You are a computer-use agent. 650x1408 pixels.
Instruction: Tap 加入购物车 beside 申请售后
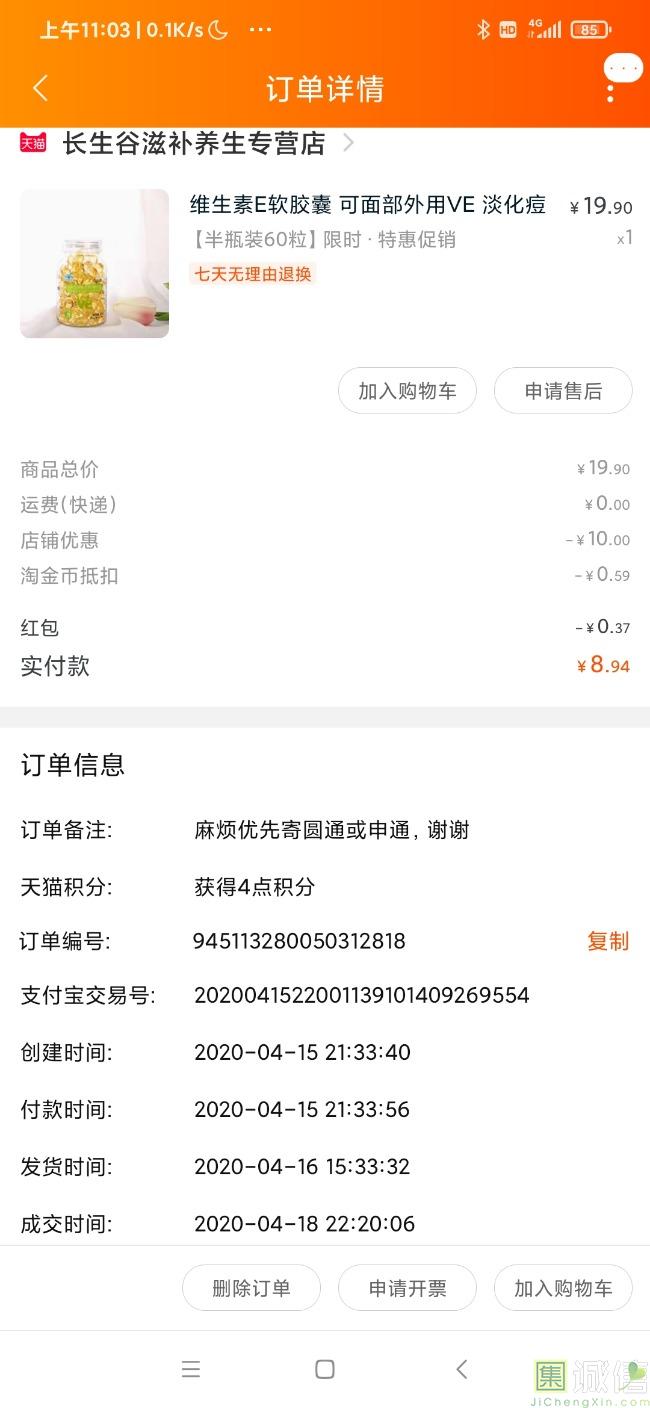tap(407, 391)
